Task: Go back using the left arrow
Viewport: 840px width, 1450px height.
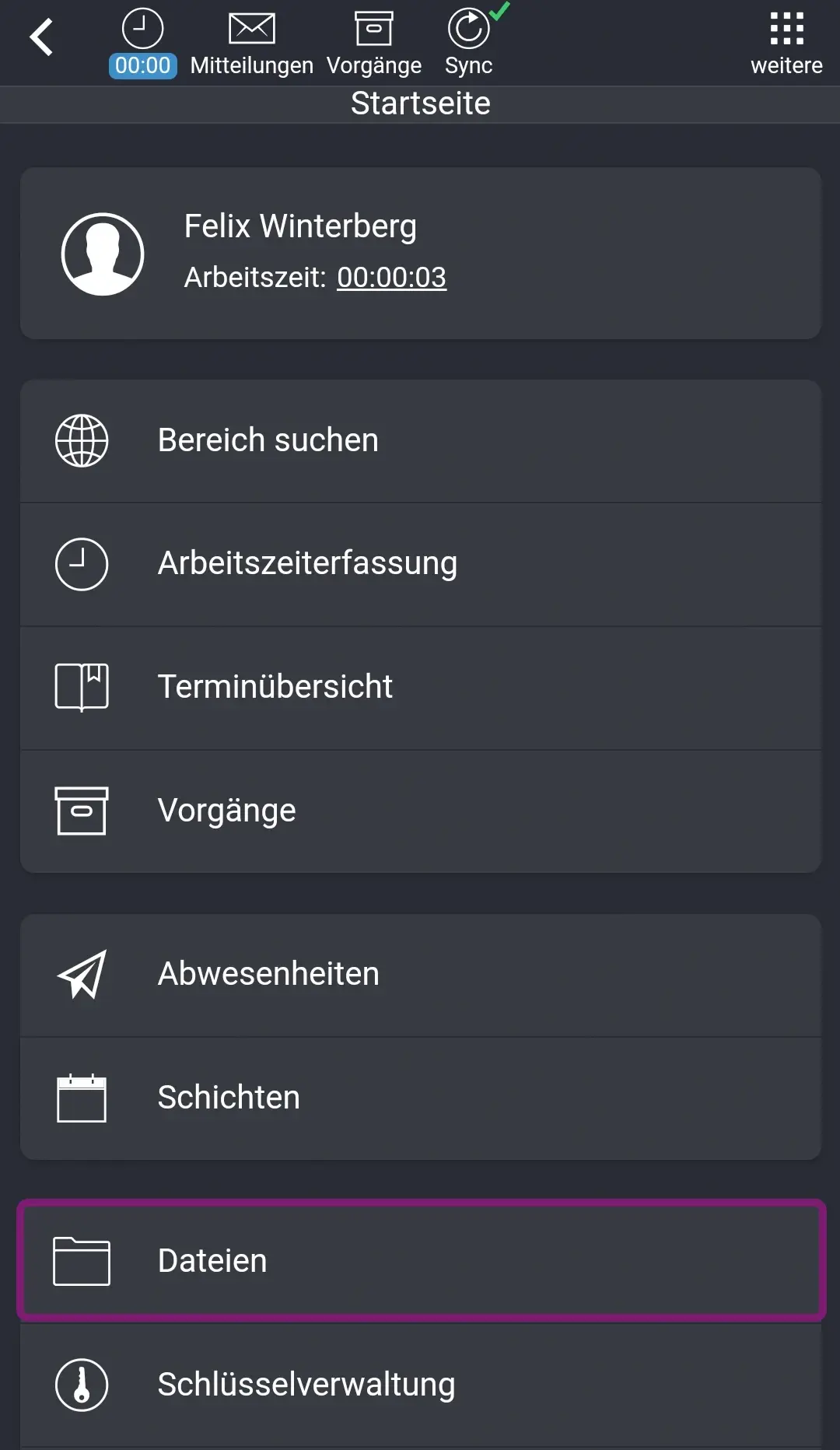Action: click(42, 37)
